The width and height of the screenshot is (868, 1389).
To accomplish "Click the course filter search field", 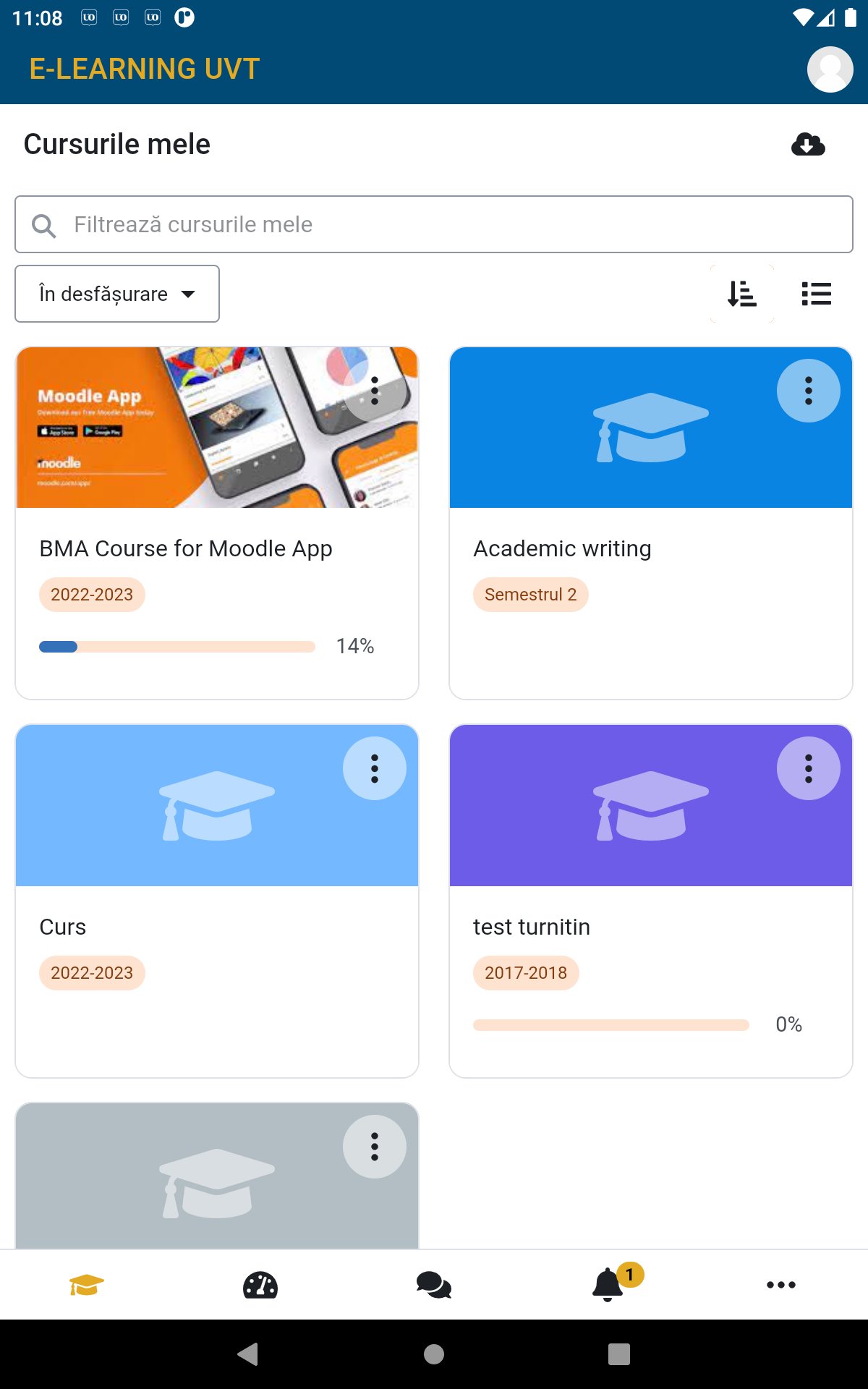I will (x=434, y=224).
